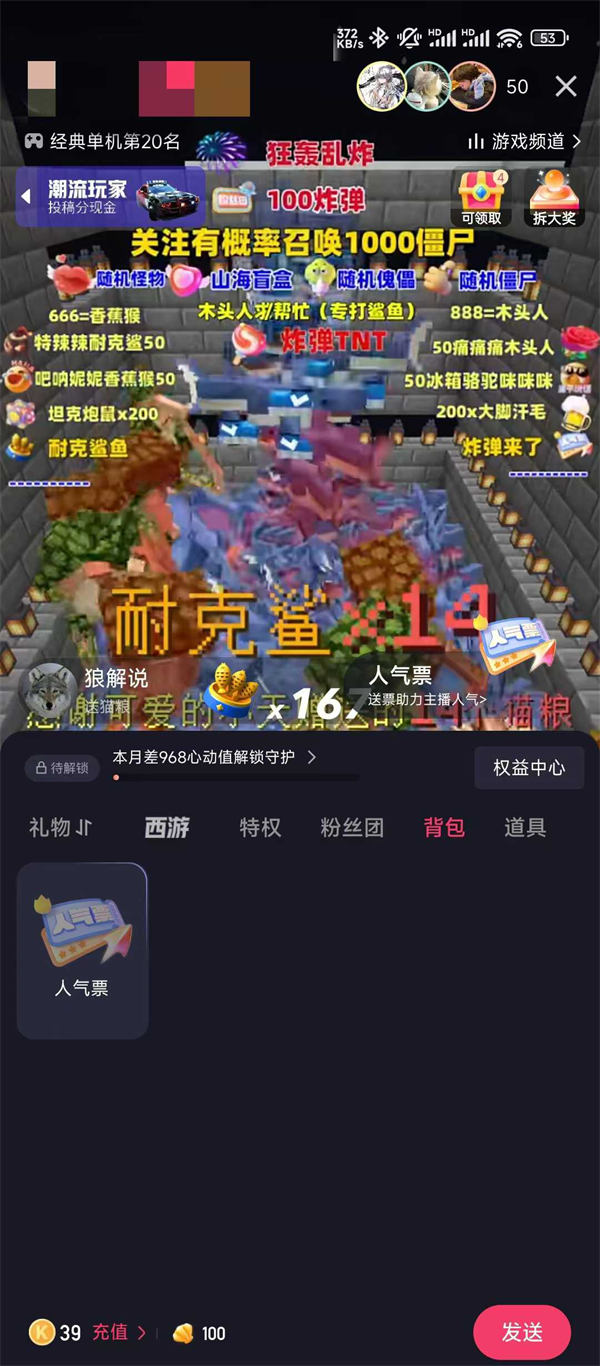Open the 权益中心 button
Image resolution: width=600 pixels, height=1366 pixels.
point(529,768)
